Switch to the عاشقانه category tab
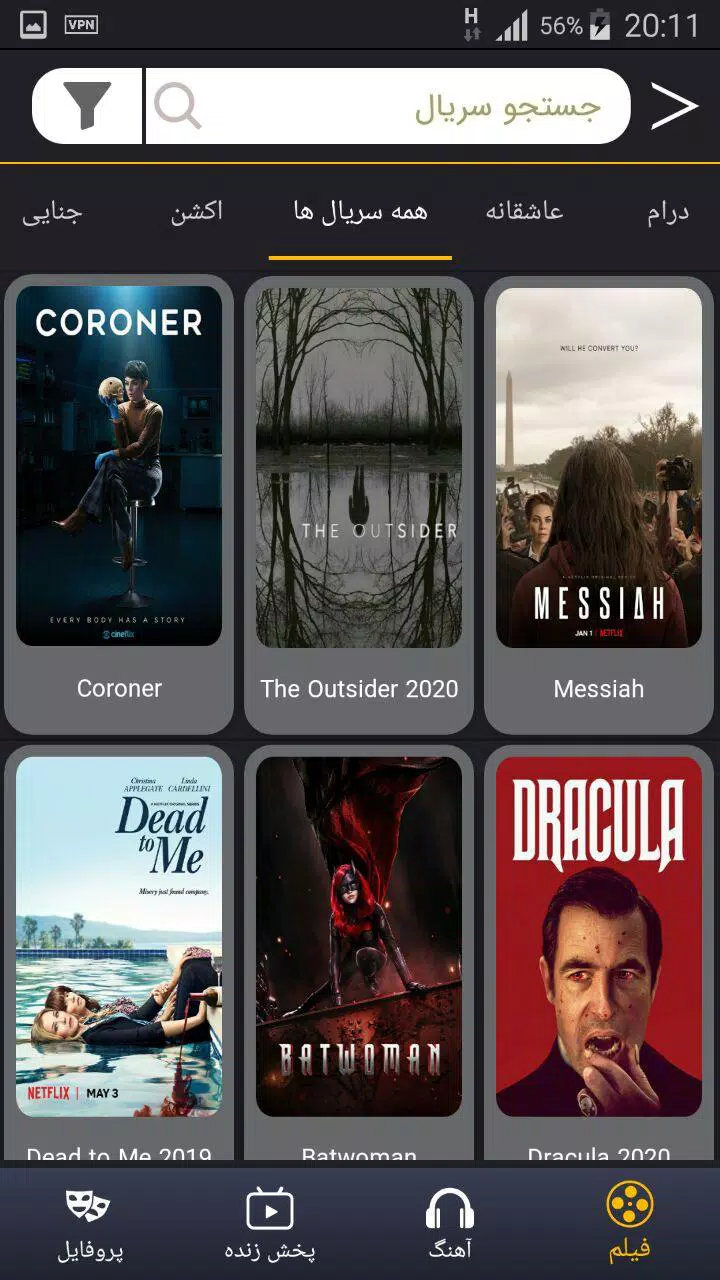 [524, 212]
